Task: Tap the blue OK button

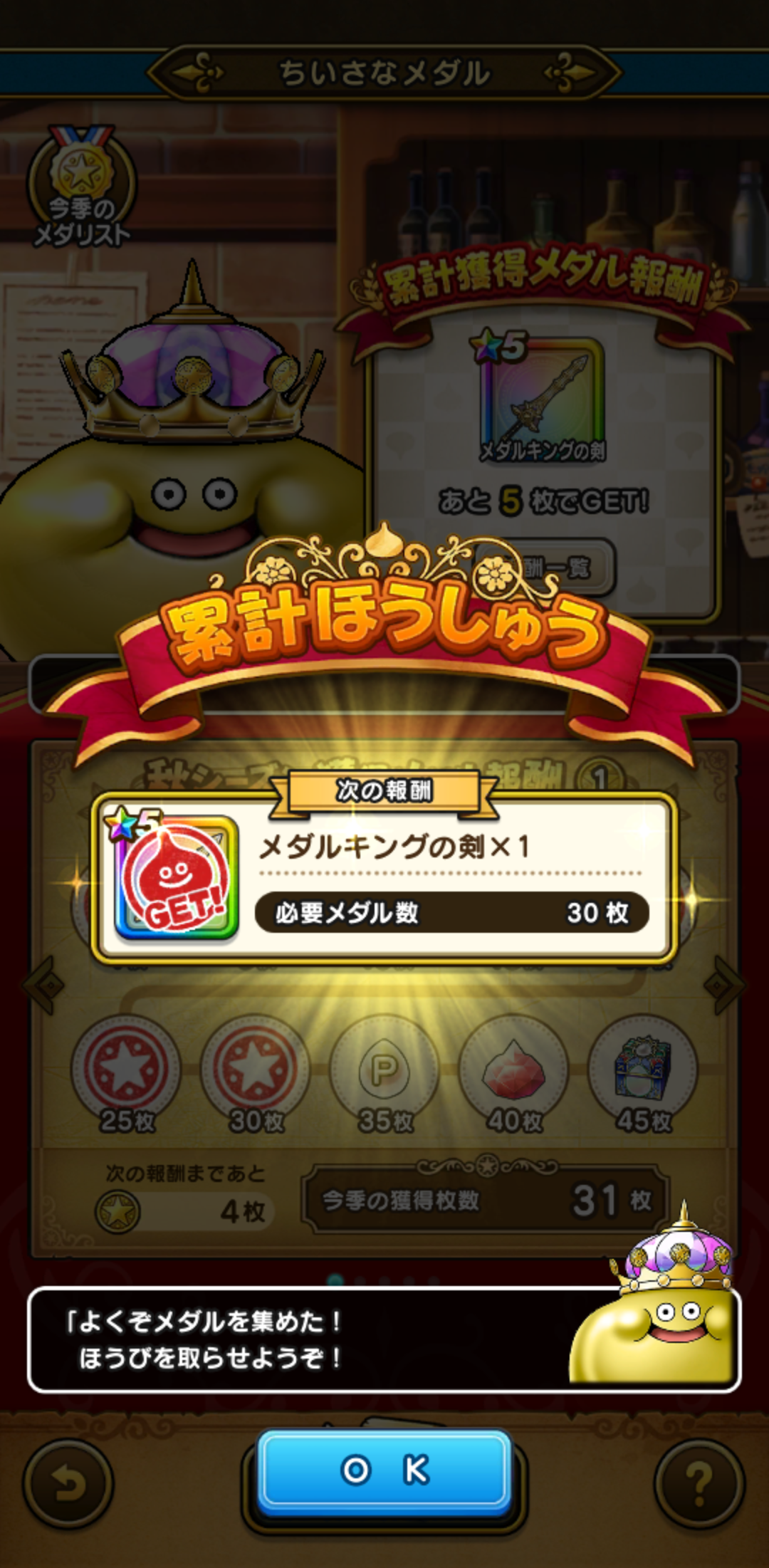Action: (x=384, y=1470)
